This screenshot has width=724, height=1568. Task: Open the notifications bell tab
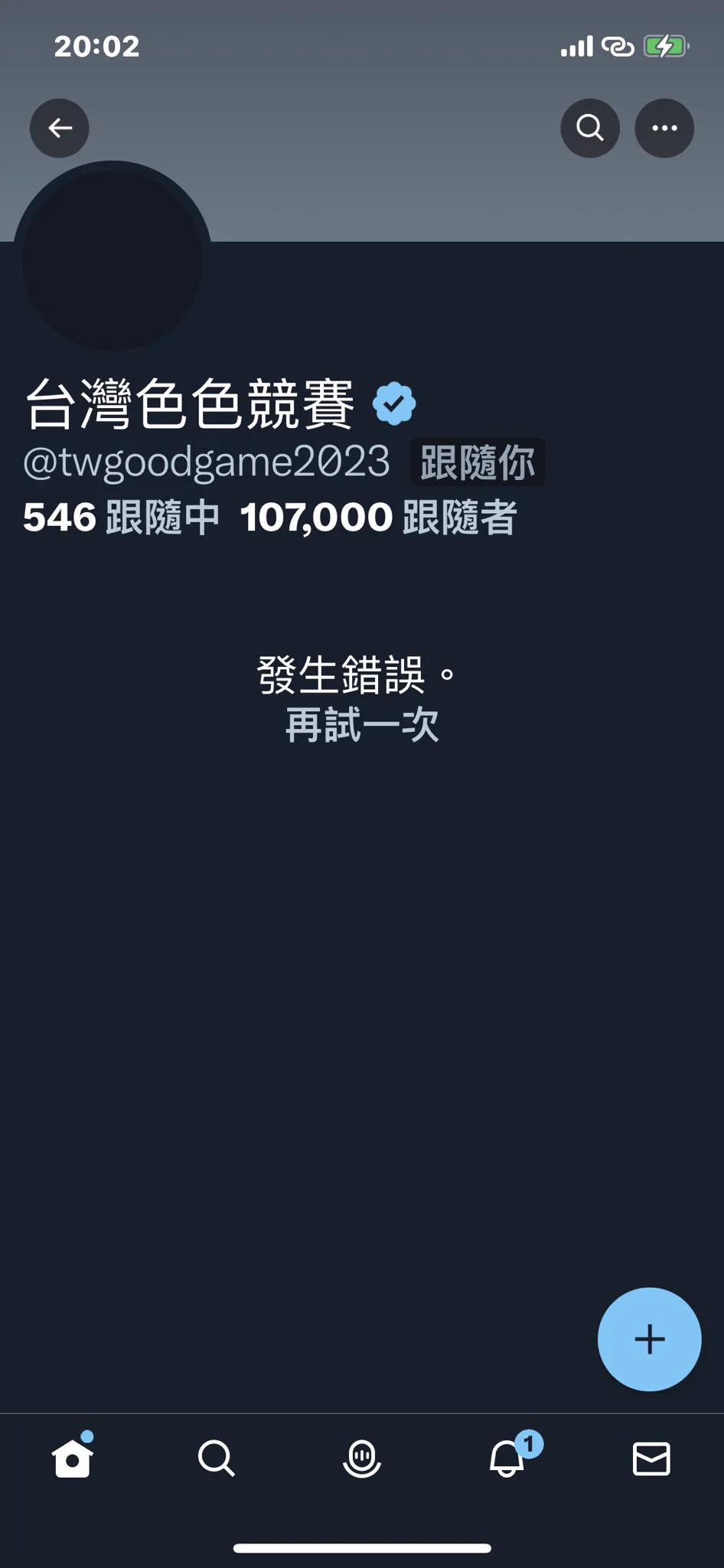pos(507,1458)
